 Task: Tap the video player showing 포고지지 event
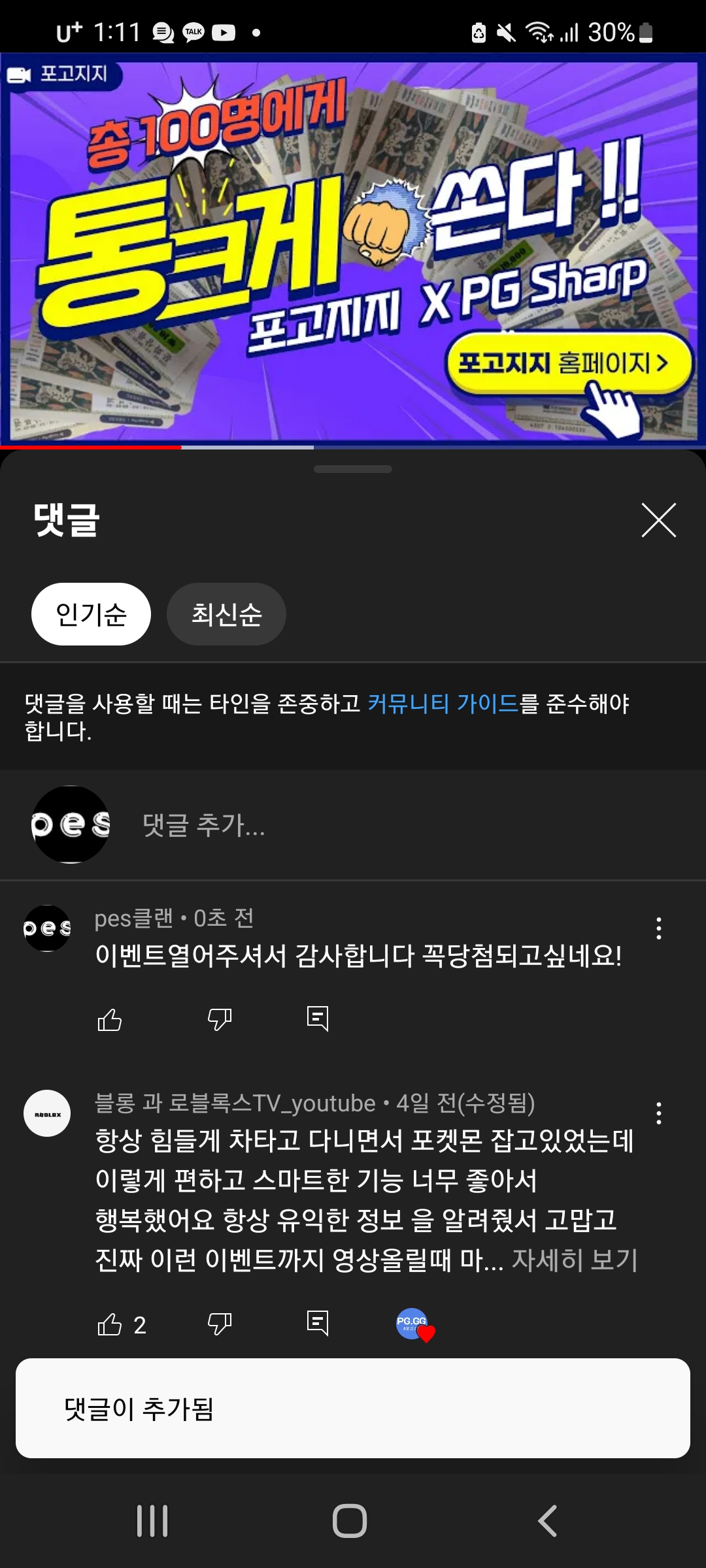coord(353,248)
